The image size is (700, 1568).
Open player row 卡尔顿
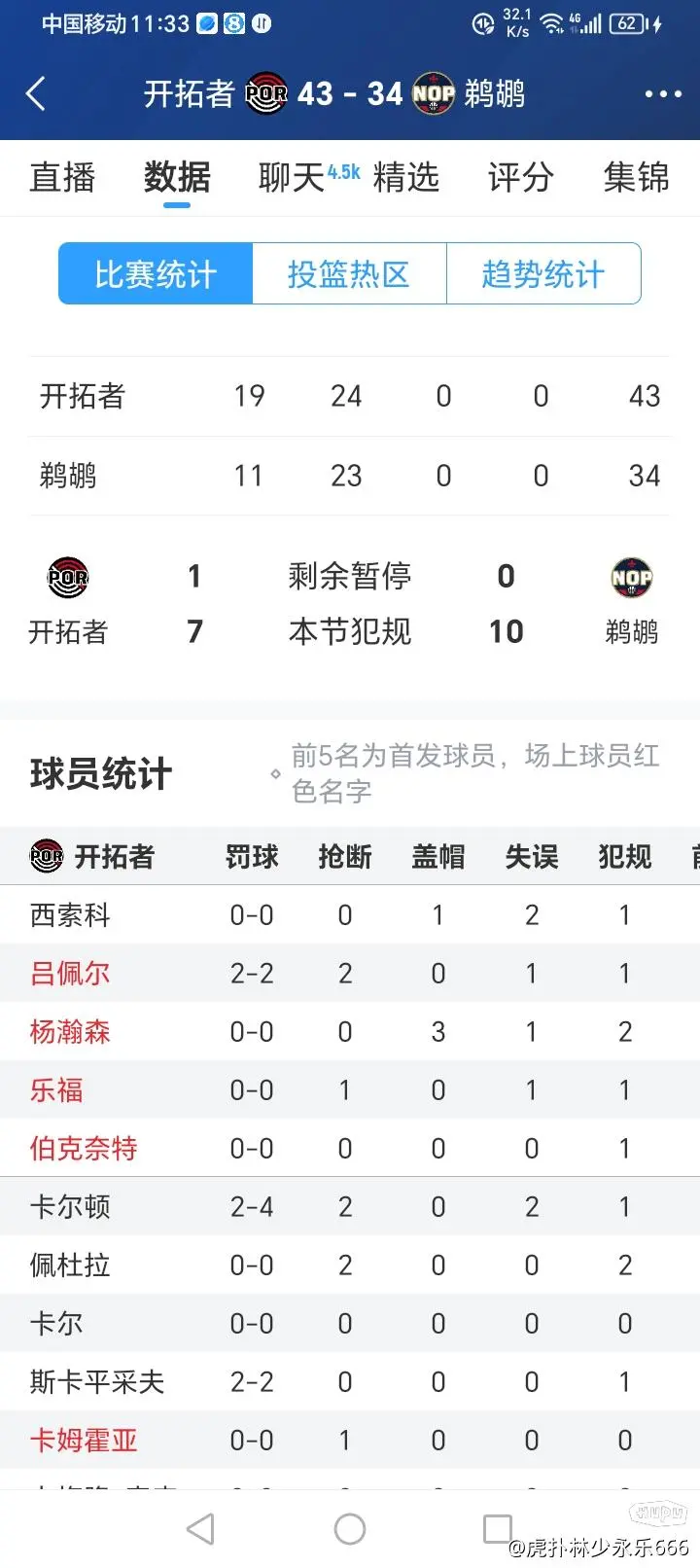pyautogui.click(x=350, y=1206)
